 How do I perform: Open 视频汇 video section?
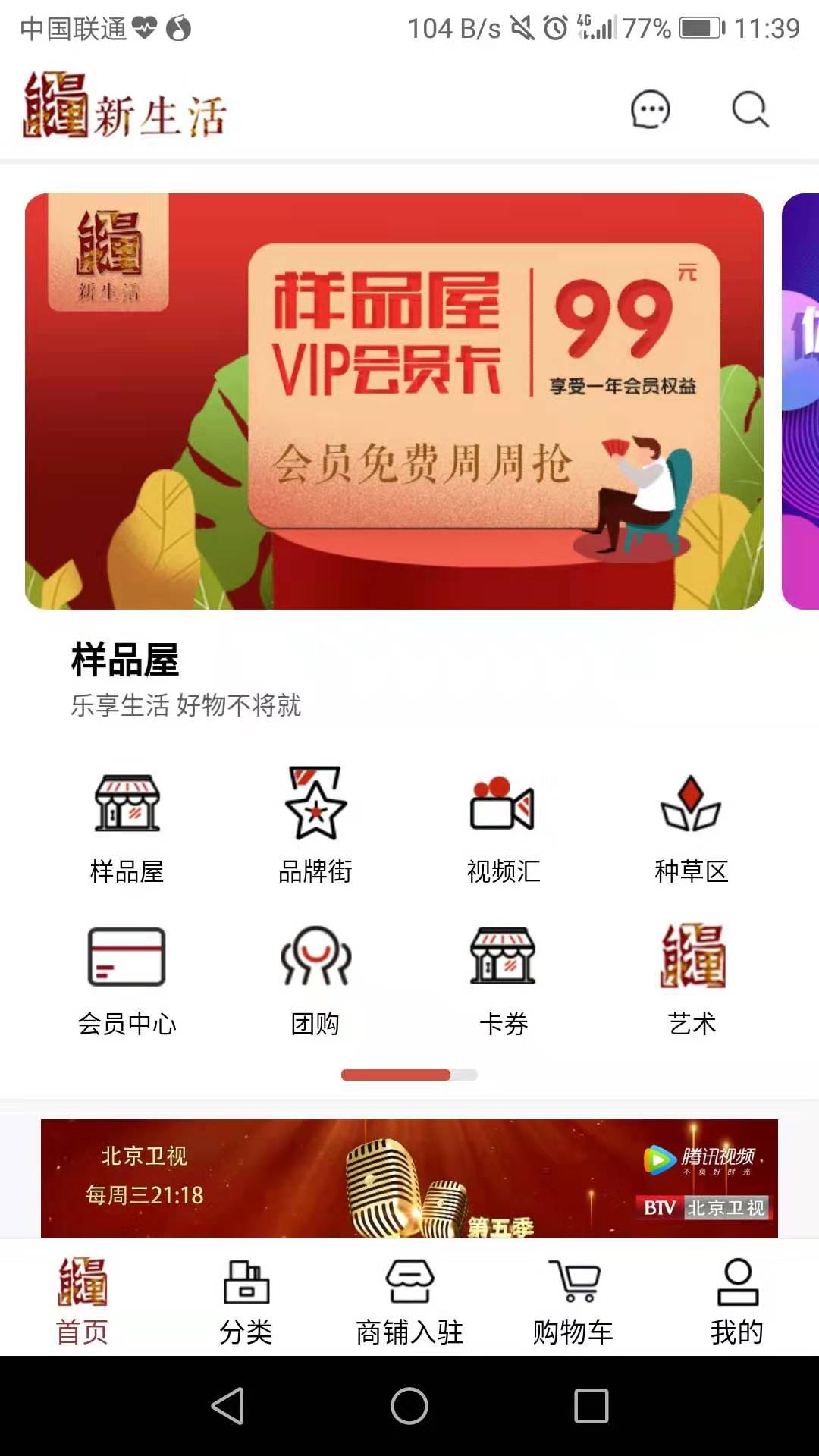point(503,827)
